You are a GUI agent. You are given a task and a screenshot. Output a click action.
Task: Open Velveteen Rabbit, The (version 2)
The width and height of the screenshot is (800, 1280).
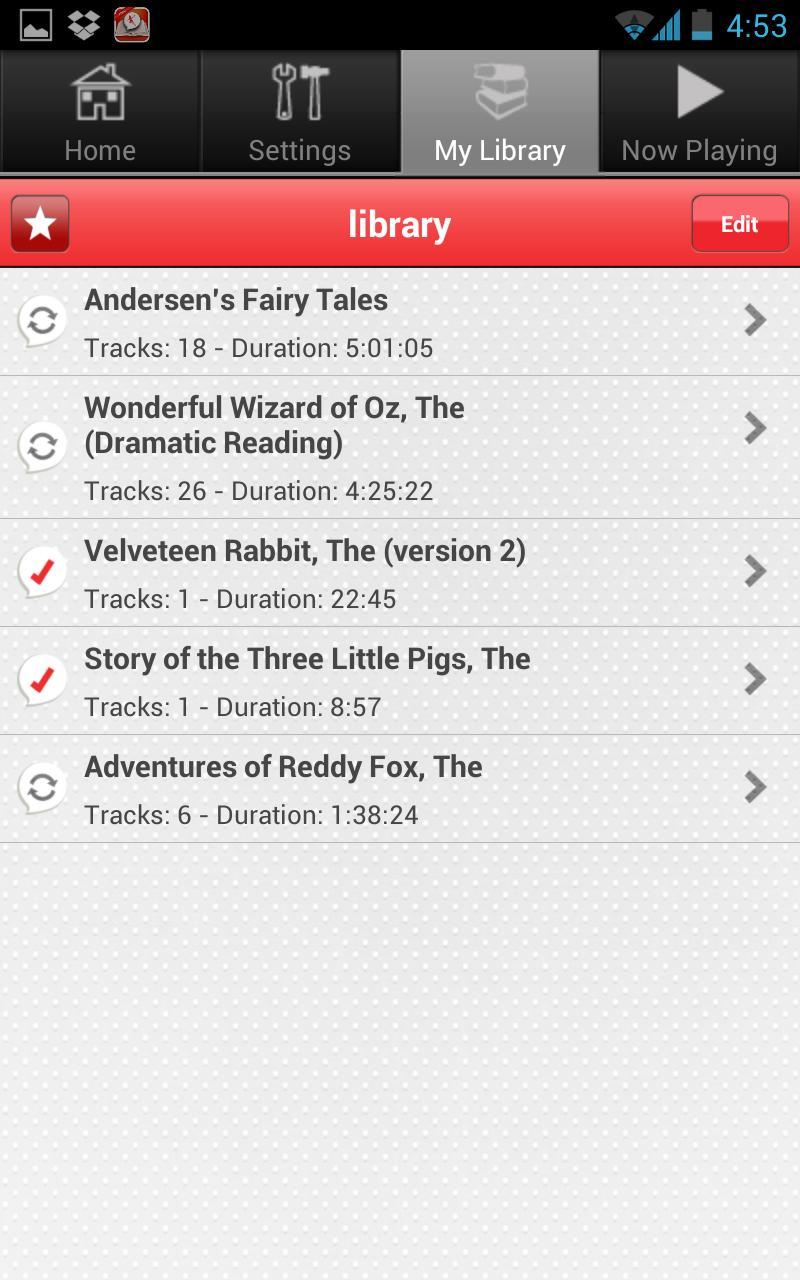[400, 573]
